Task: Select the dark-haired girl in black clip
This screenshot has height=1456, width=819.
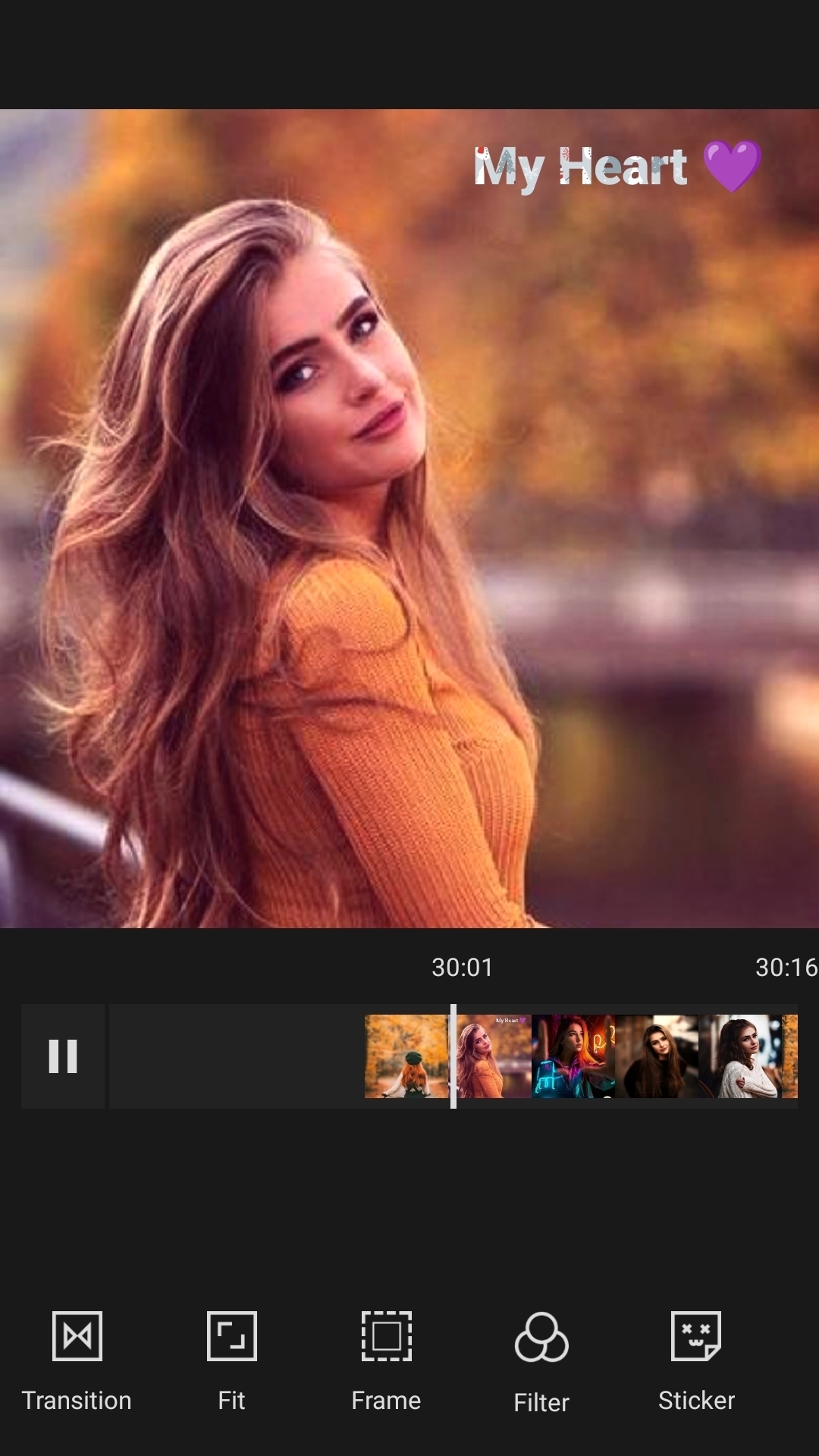Action: pos(657,1056)
